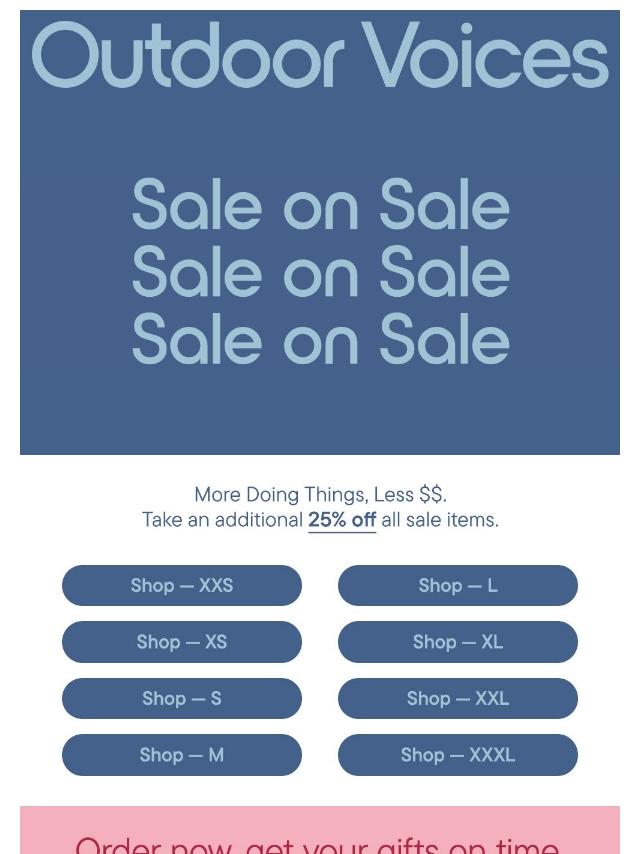Select the Shop — XL button
The width and height of the screenshot is (640, 854).
(457, 642)
